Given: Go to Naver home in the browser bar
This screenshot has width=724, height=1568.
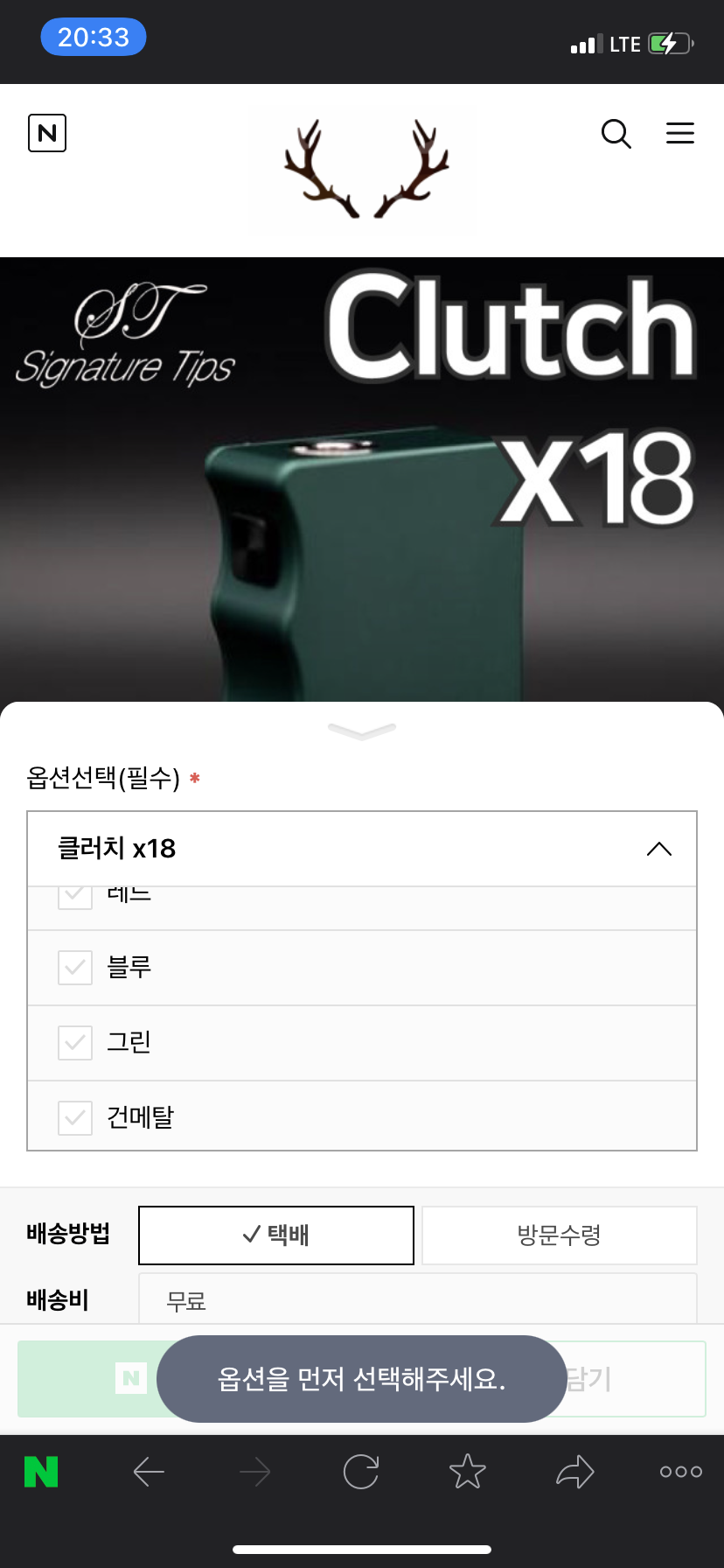Looking at the screenshot, I should tap(41, 1472).
